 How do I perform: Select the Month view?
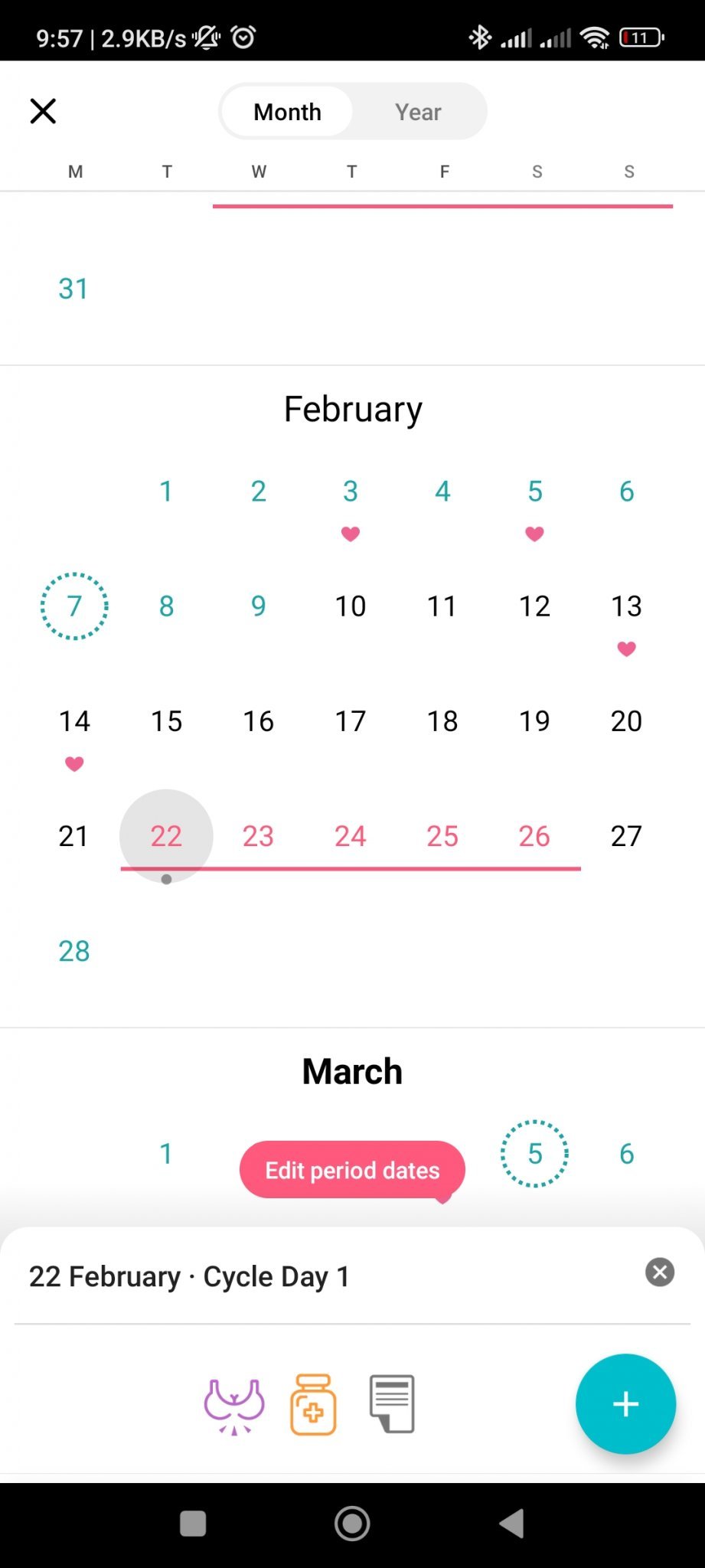tap(287, 112)
